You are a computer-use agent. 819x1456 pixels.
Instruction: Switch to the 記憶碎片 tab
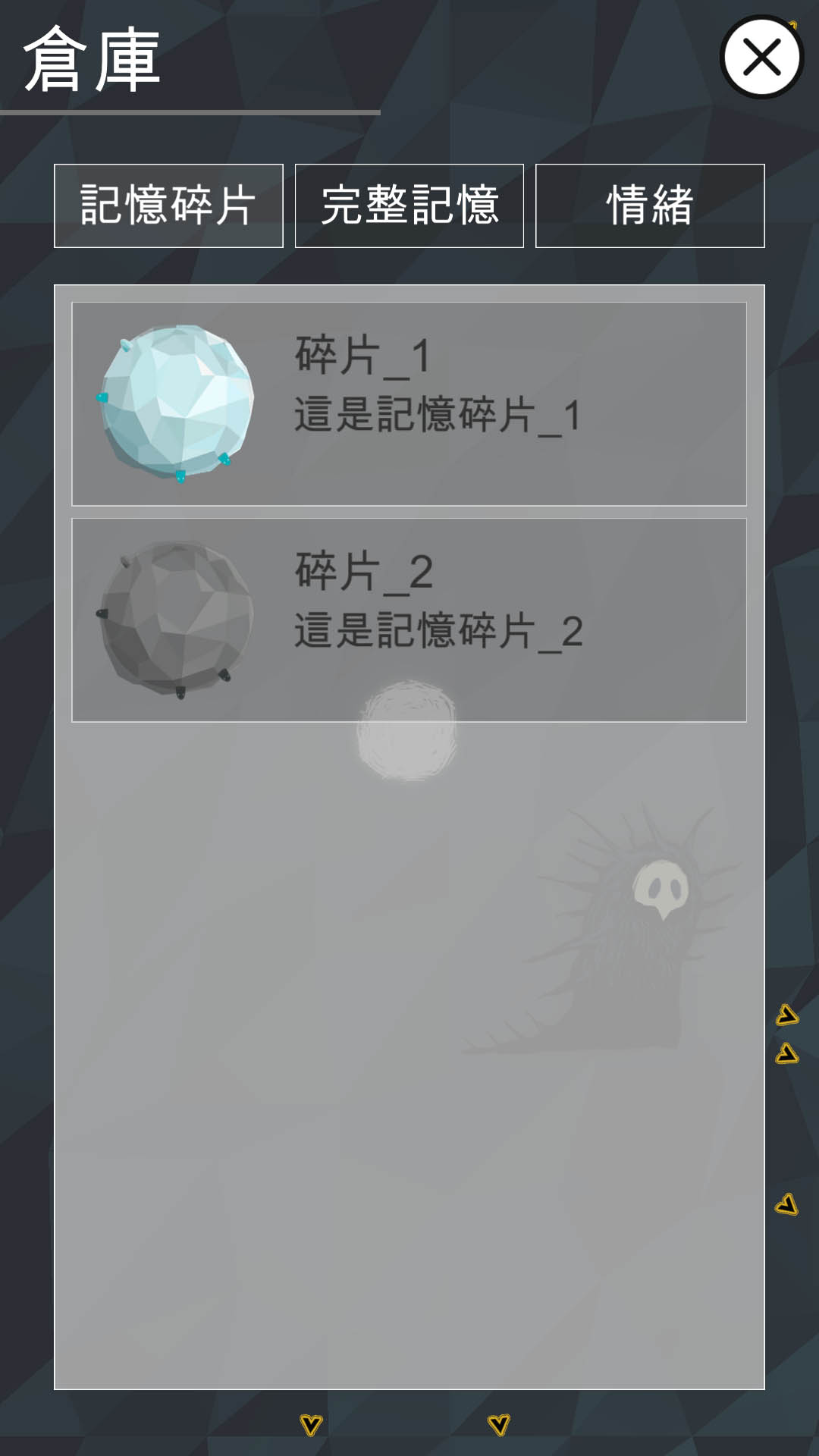pos(168,206)
